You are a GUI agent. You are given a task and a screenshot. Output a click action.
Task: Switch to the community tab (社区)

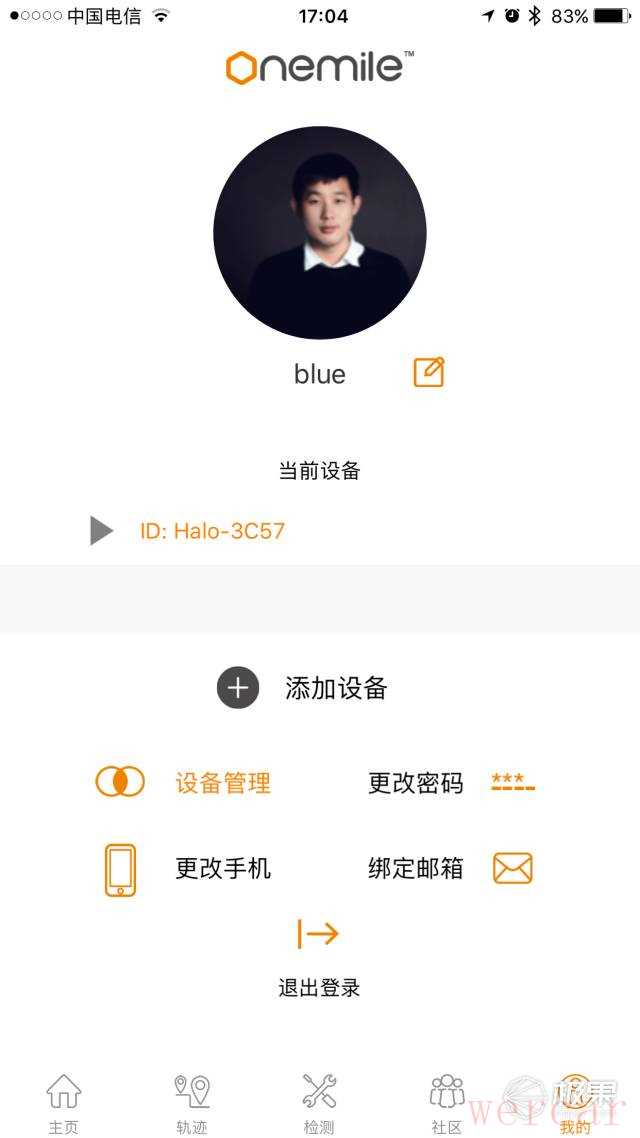pos(447,1104)
